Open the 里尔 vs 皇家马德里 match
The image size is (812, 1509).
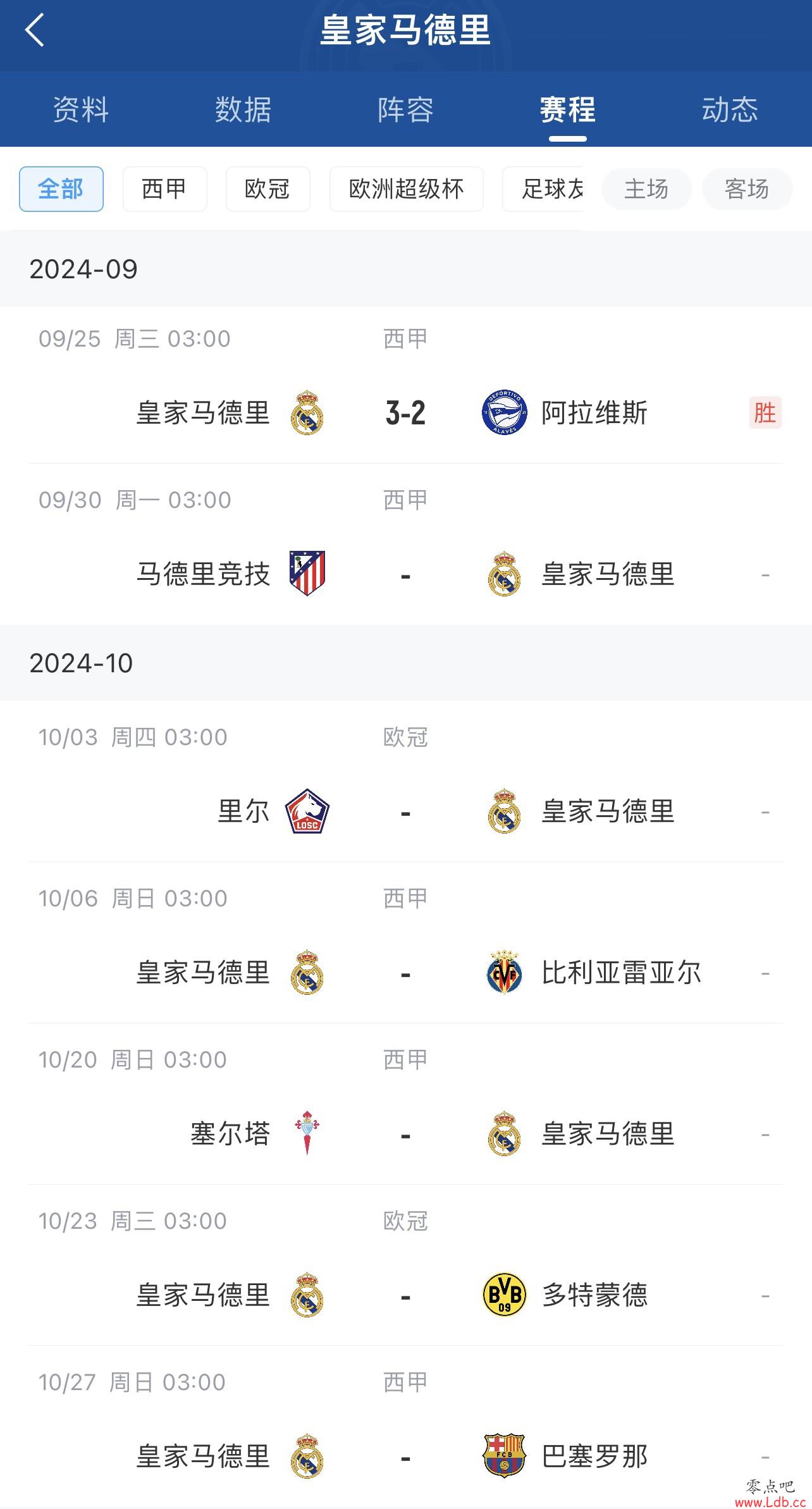[x=406, y=782]
